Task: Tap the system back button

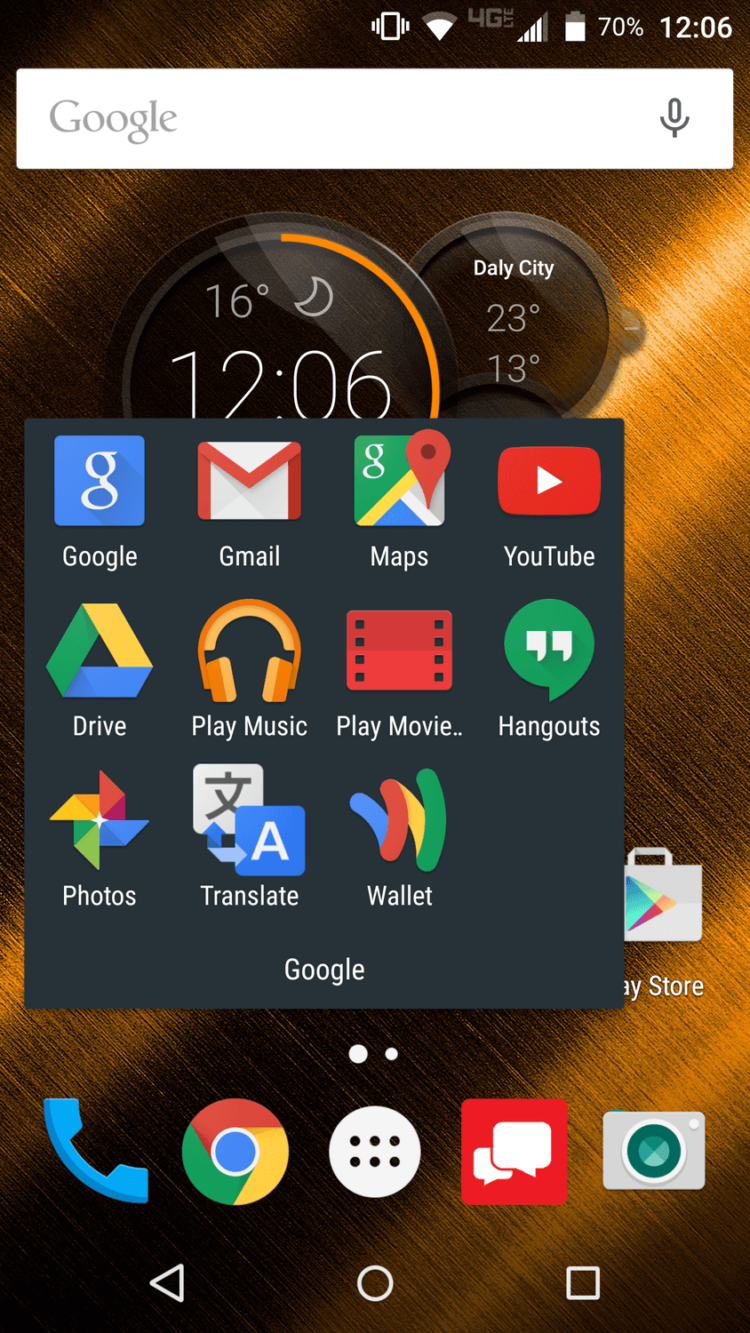Action: point(167,1283)
